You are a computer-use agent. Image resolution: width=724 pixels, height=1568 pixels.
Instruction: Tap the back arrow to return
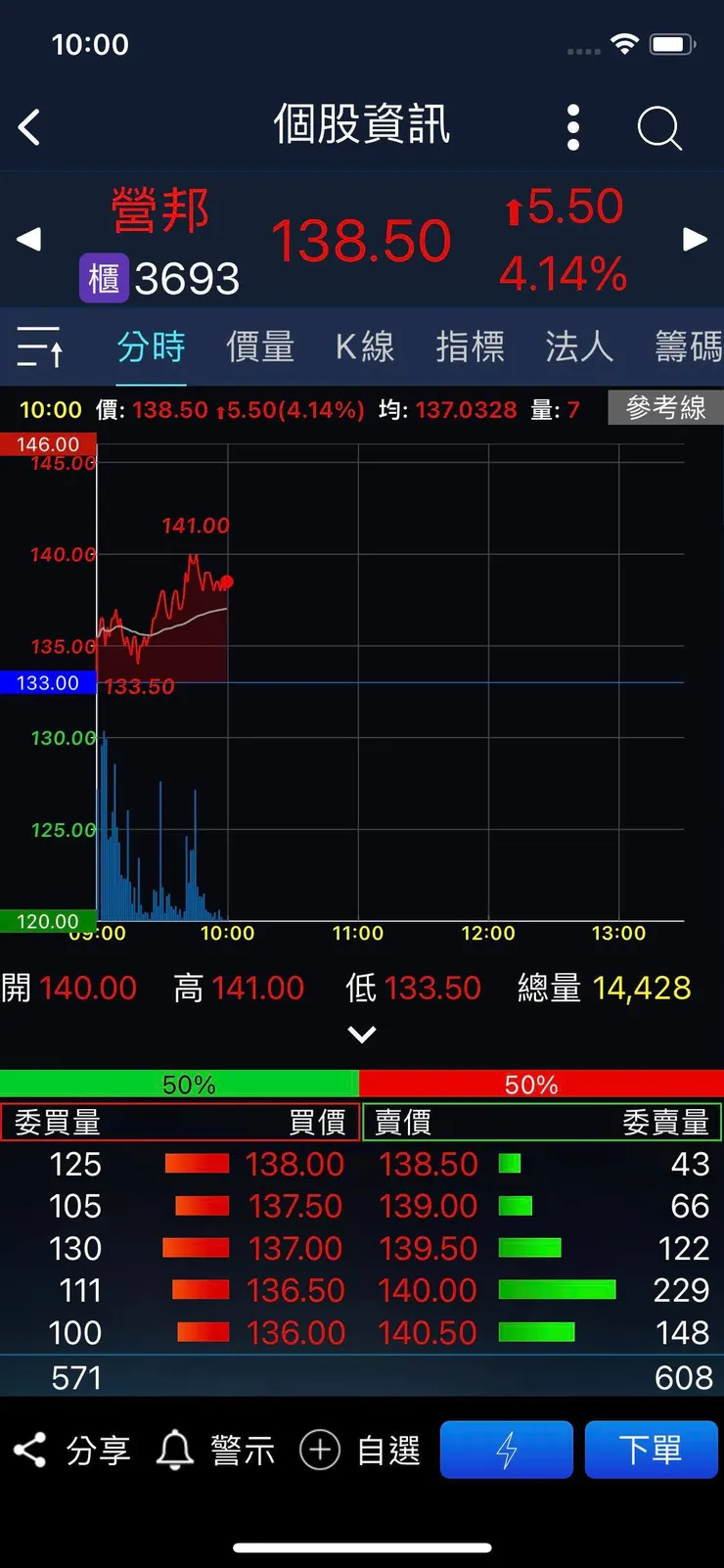[29, 127]
